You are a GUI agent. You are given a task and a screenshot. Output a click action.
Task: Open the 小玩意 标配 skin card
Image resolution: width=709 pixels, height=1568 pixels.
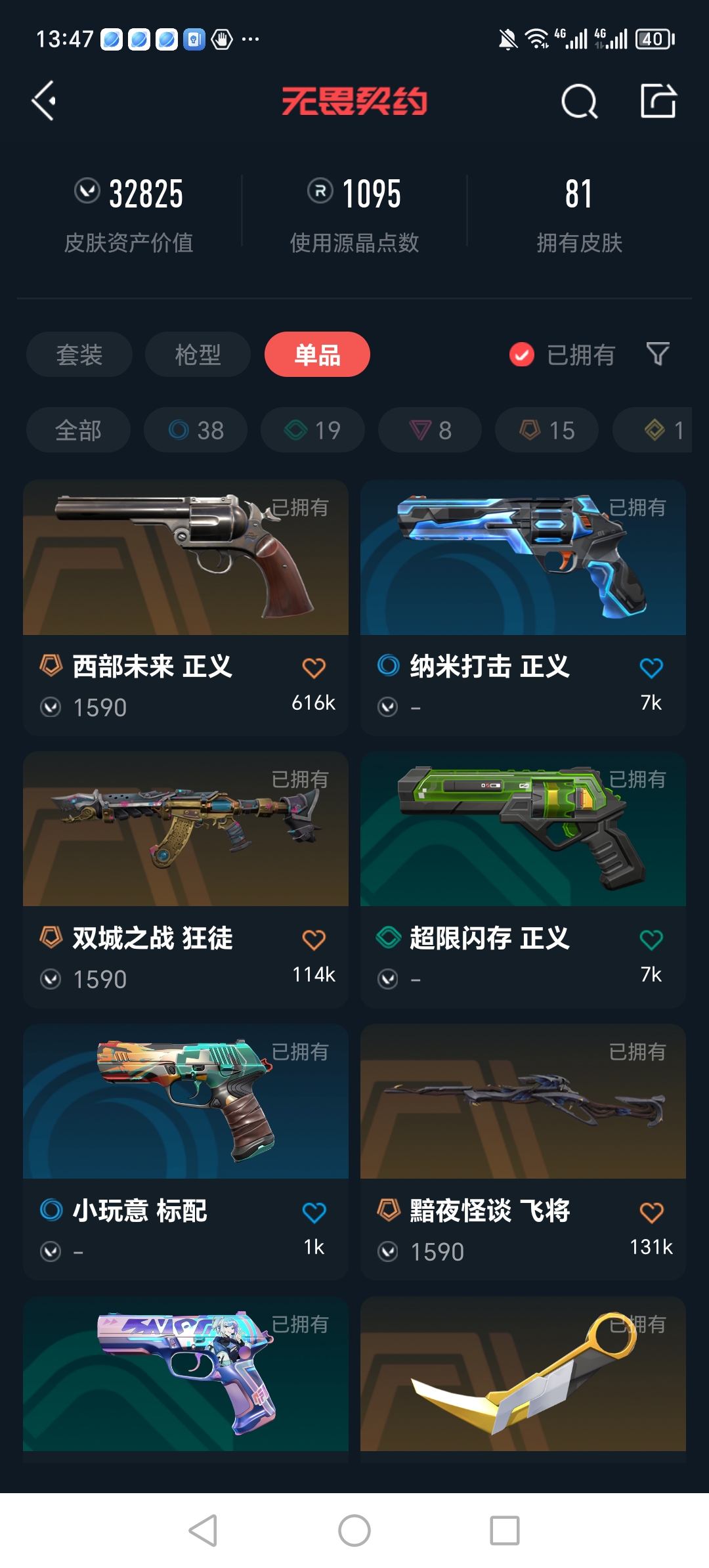click(186, 1152)
